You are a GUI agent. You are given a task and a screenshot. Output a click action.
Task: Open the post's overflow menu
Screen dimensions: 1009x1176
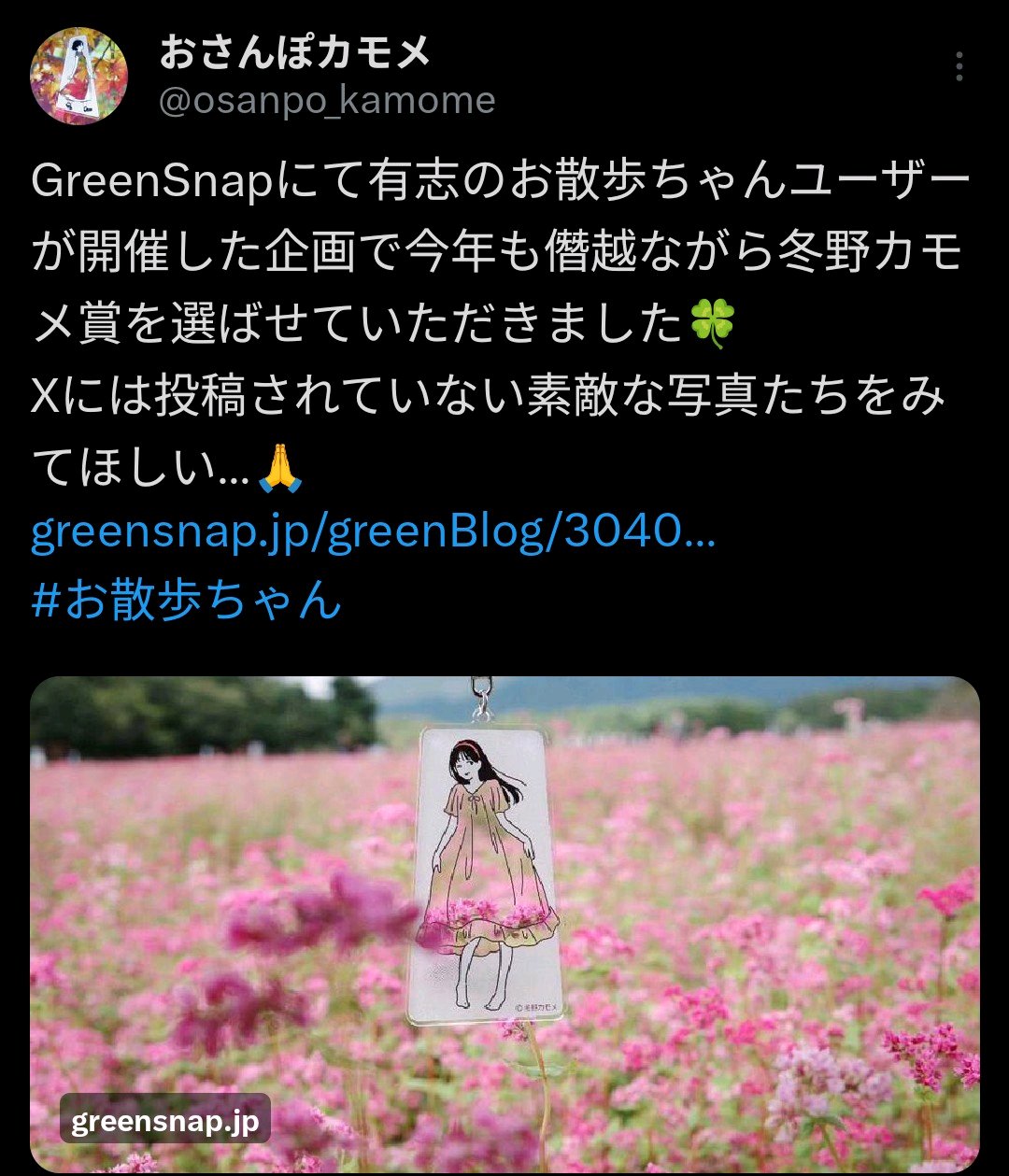coord(959,67)
